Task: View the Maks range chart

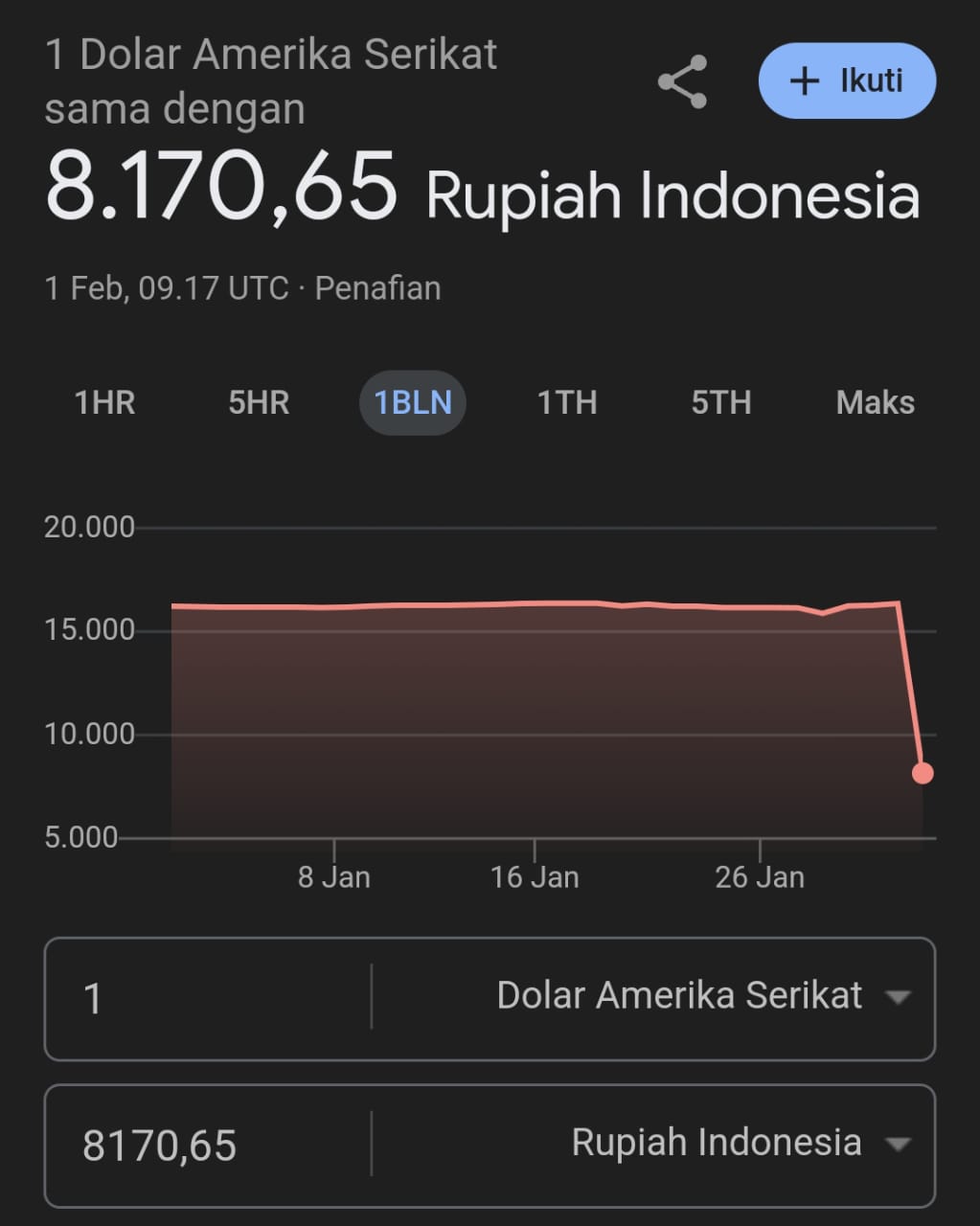Action: click(x=875, y=402)
